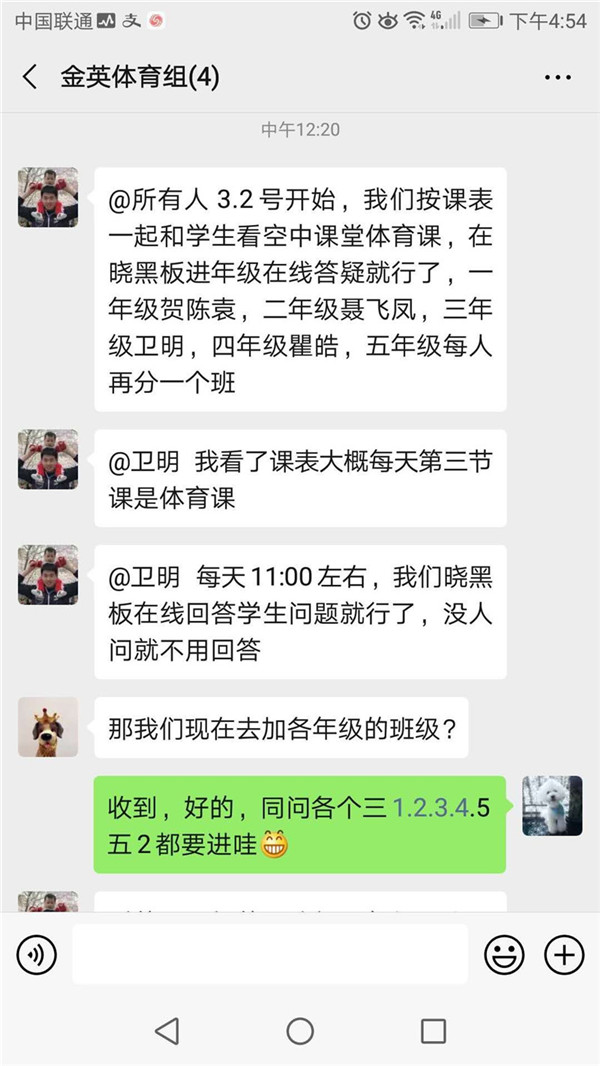This screenshot has width=600, height=1066.
Task: Open dog avatar of 那我们现在去加各年级的班级 sender
Action: point(48,727)
